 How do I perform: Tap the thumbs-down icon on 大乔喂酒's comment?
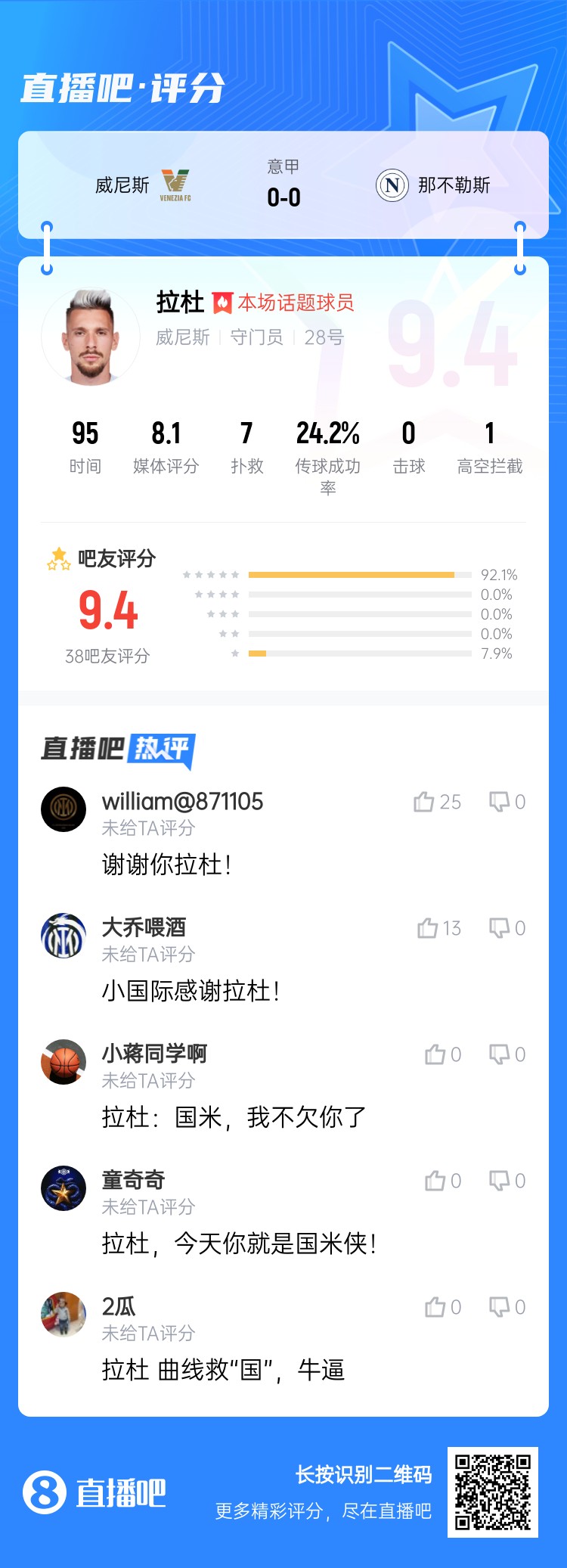tap(500, 928)
